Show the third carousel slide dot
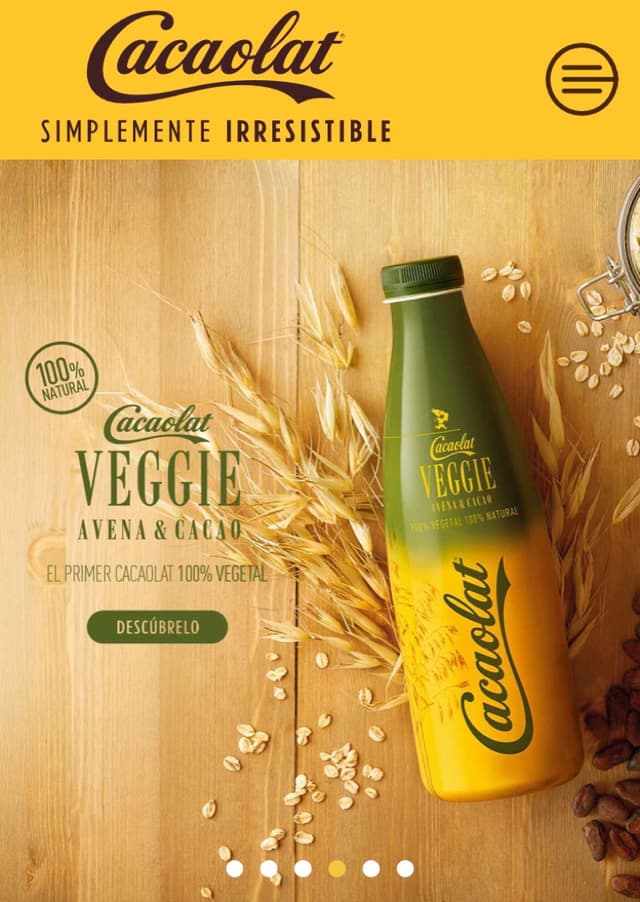640x902 pixels. [303, 868]
